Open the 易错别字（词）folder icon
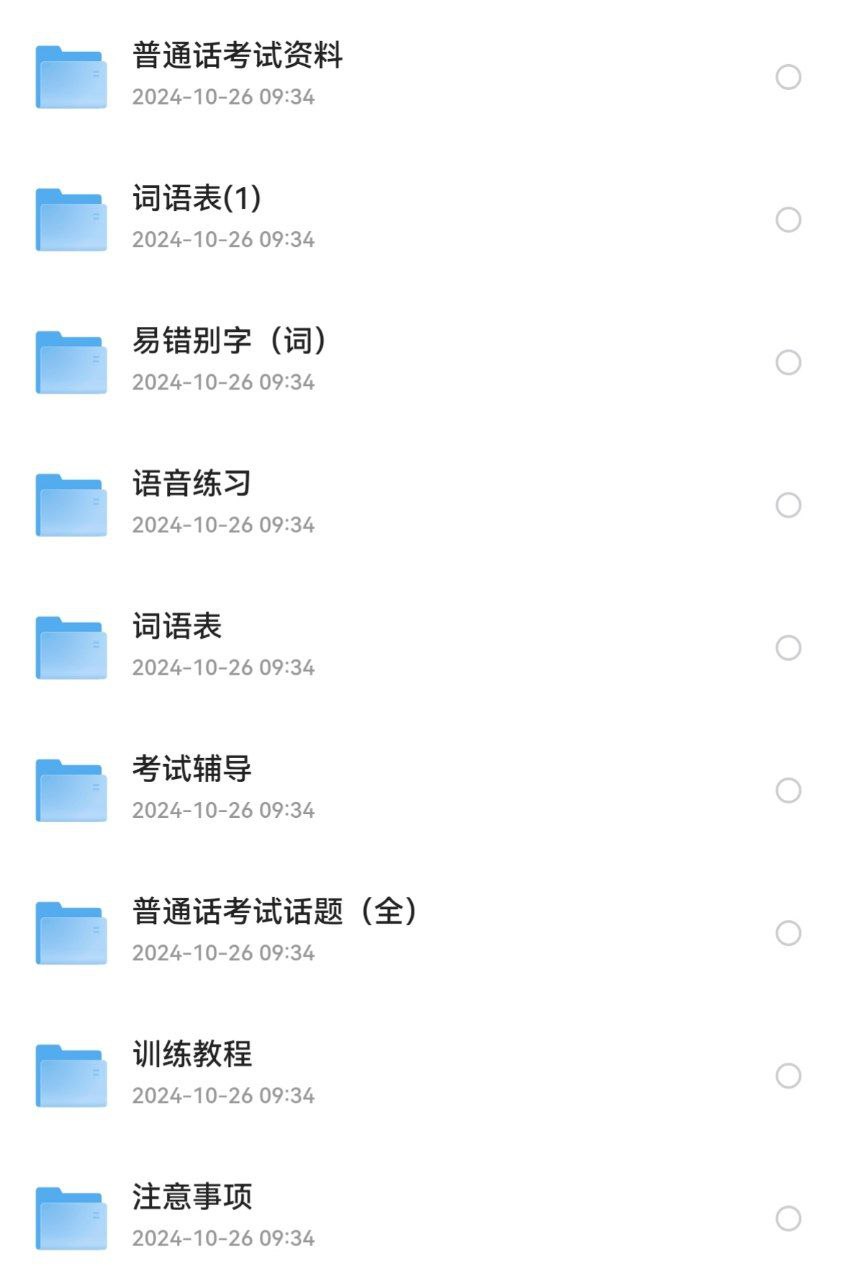Screen dimensions: 846x1280 (70, 362)
